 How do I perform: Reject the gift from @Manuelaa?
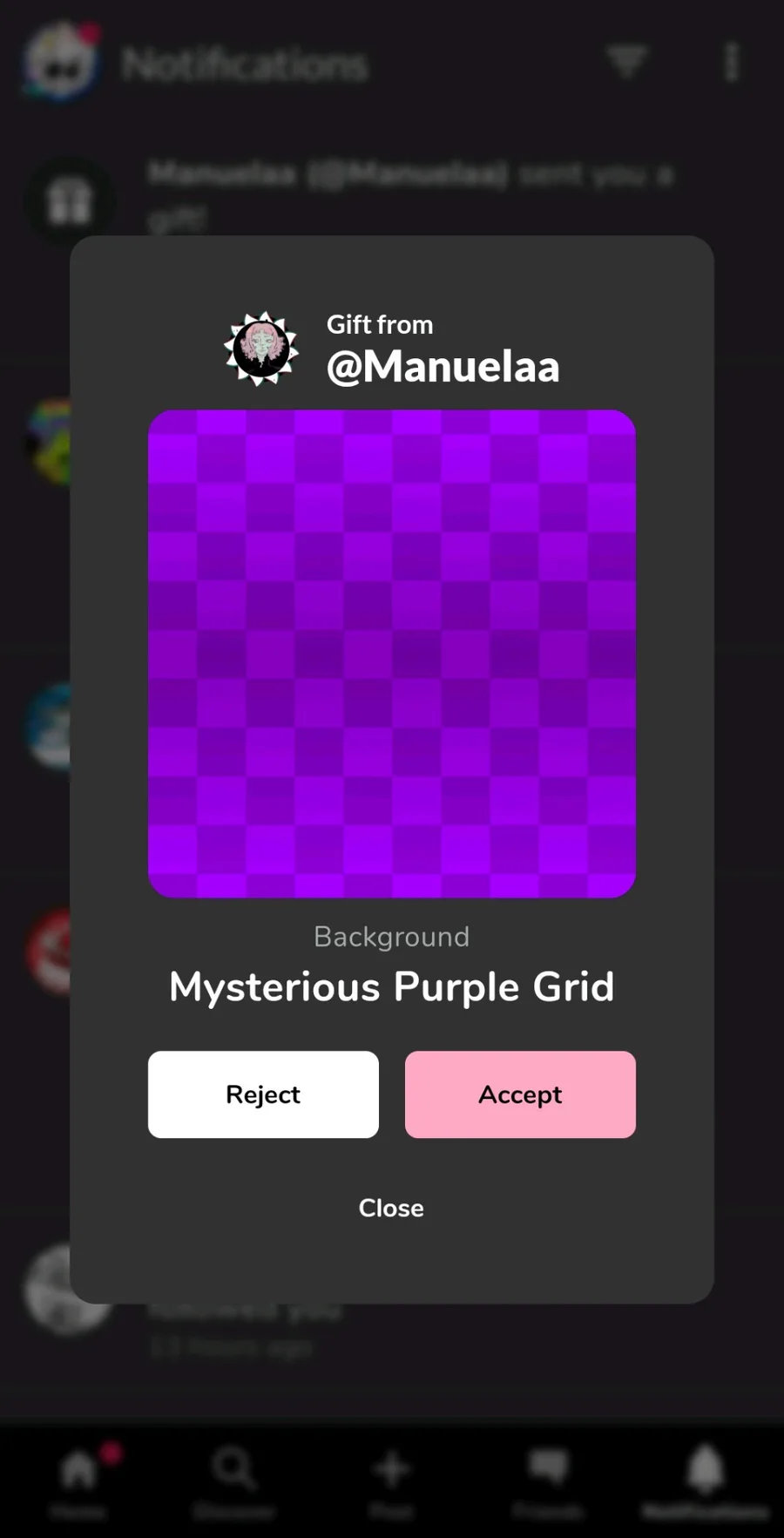click(263, 1094)
